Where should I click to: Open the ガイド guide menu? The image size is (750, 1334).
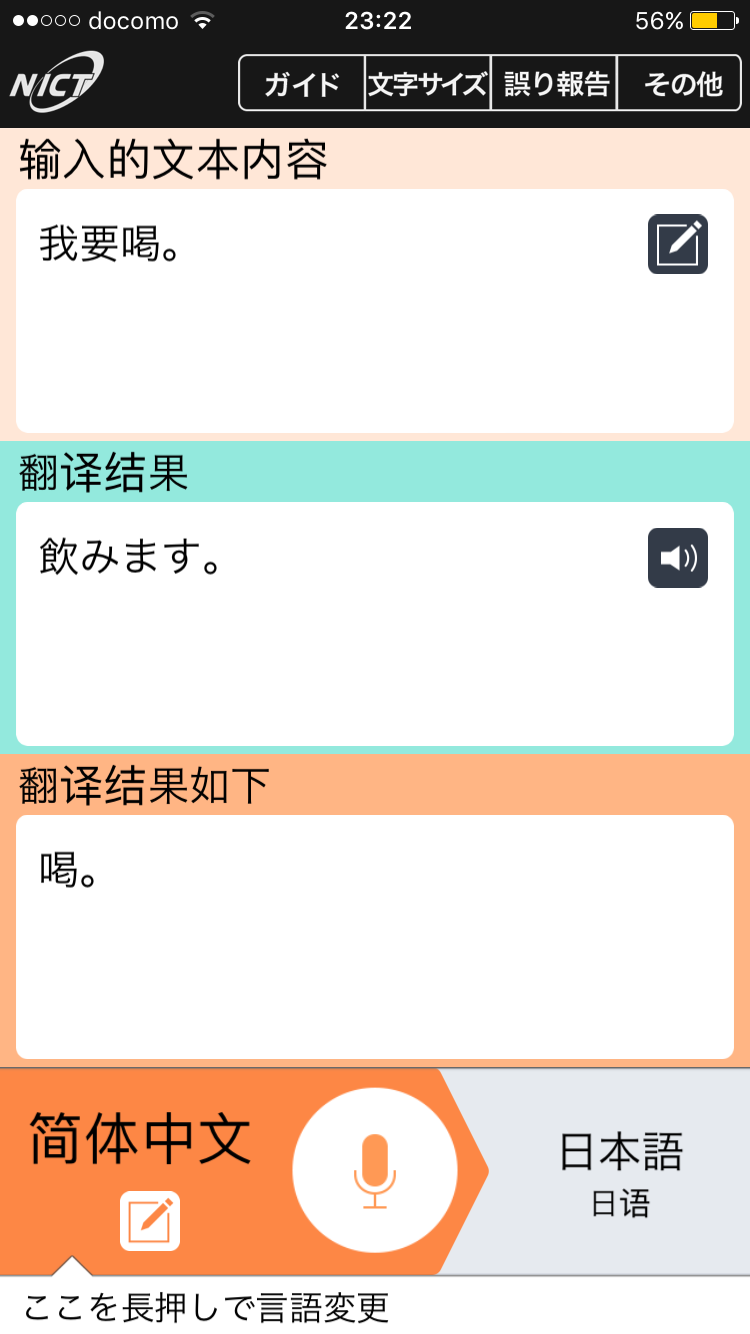pos(302,84)
